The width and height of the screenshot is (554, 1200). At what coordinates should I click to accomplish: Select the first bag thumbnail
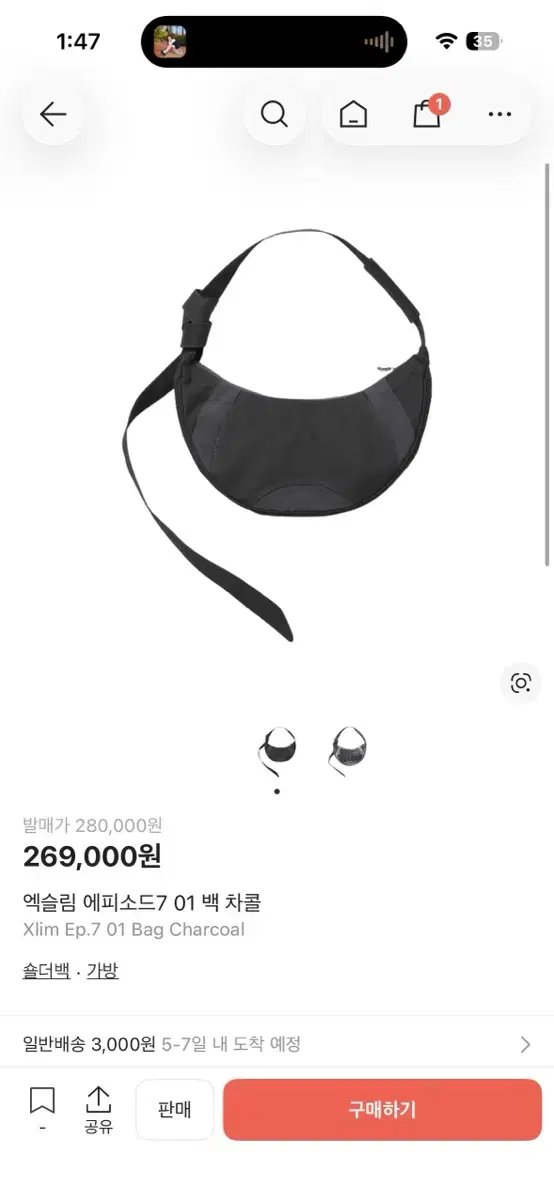pos(277,750)
